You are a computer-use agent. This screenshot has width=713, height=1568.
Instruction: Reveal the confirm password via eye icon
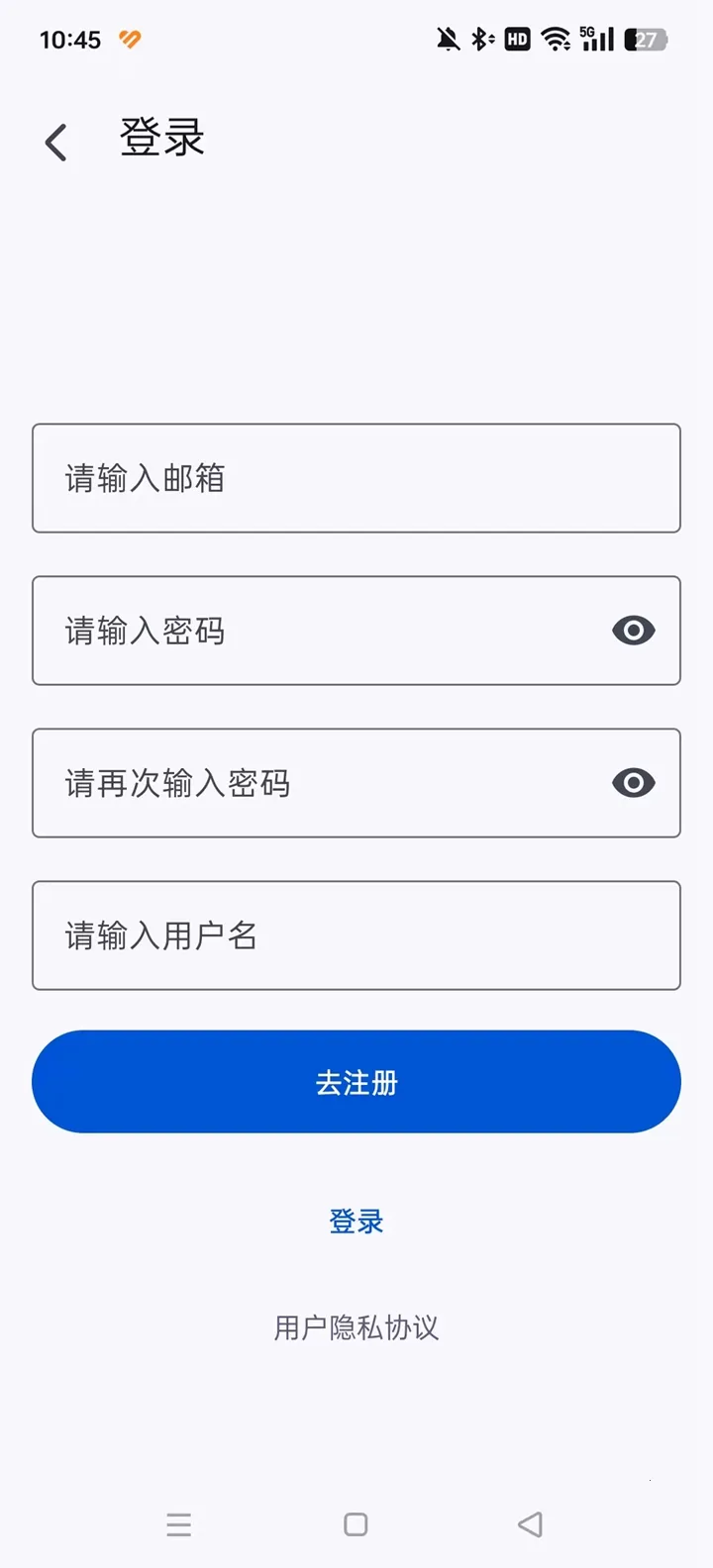click(x=634, y=783)
